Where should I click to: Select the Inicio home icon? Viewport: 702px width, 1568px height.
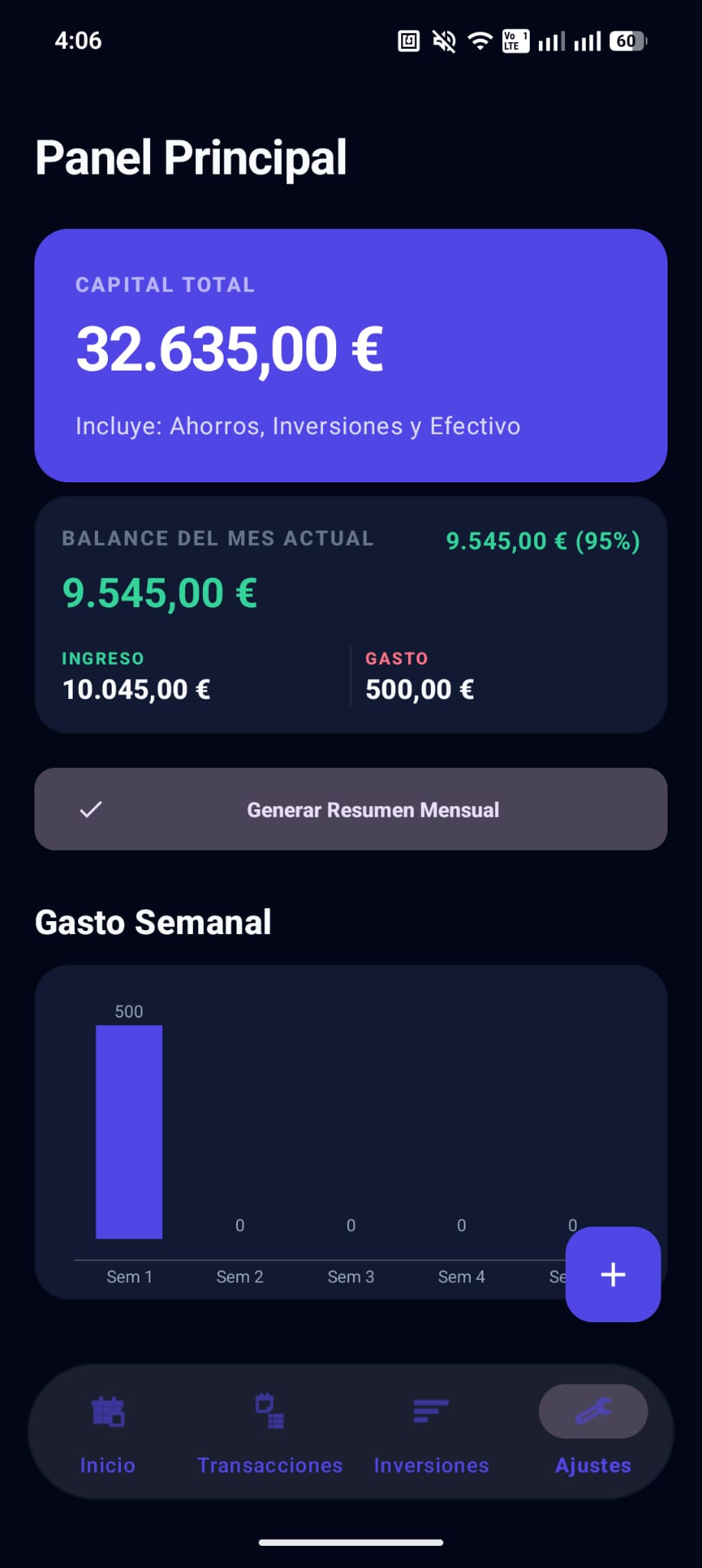[x=107, y=1411]
